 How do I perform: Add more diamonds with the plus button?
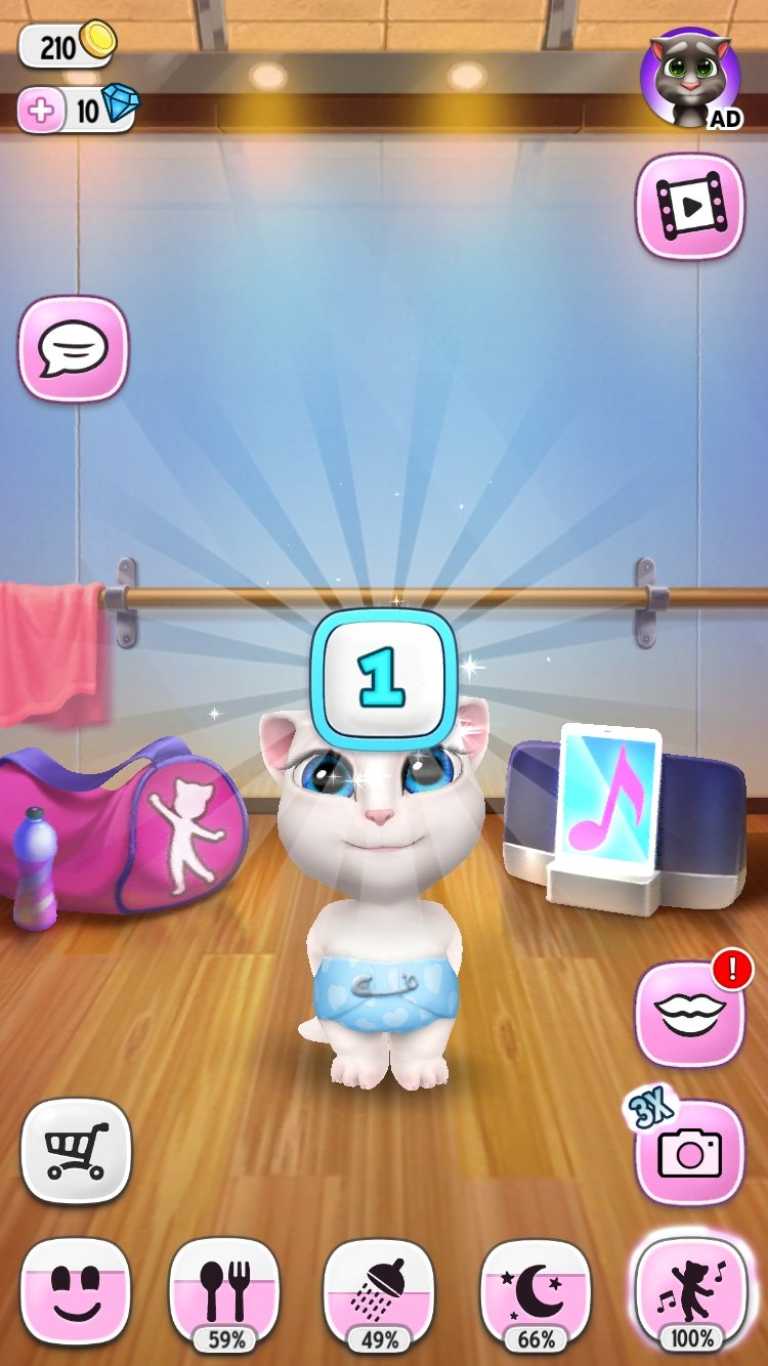tap(41, 111)
